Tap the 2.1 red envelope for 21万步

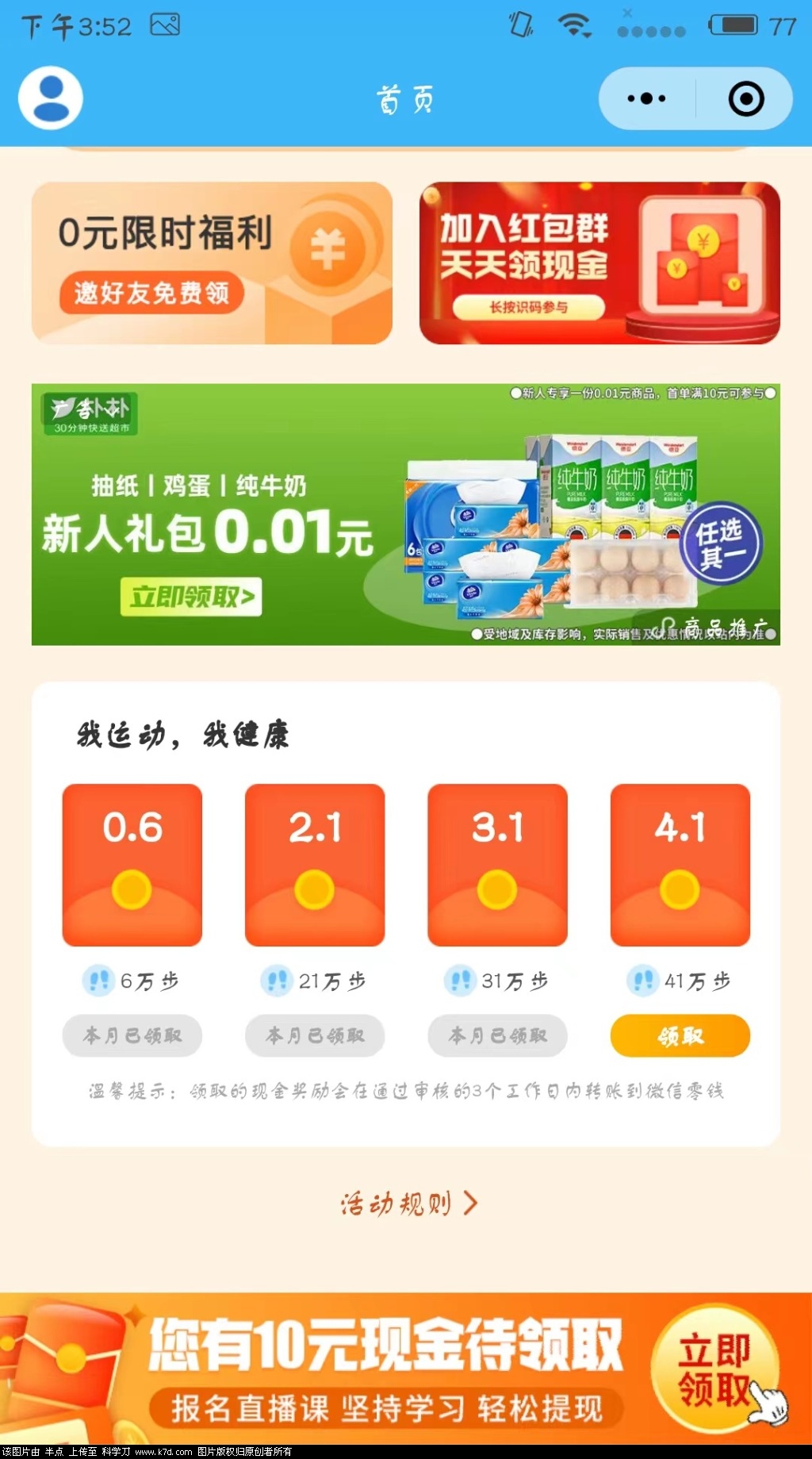(315, 865)
